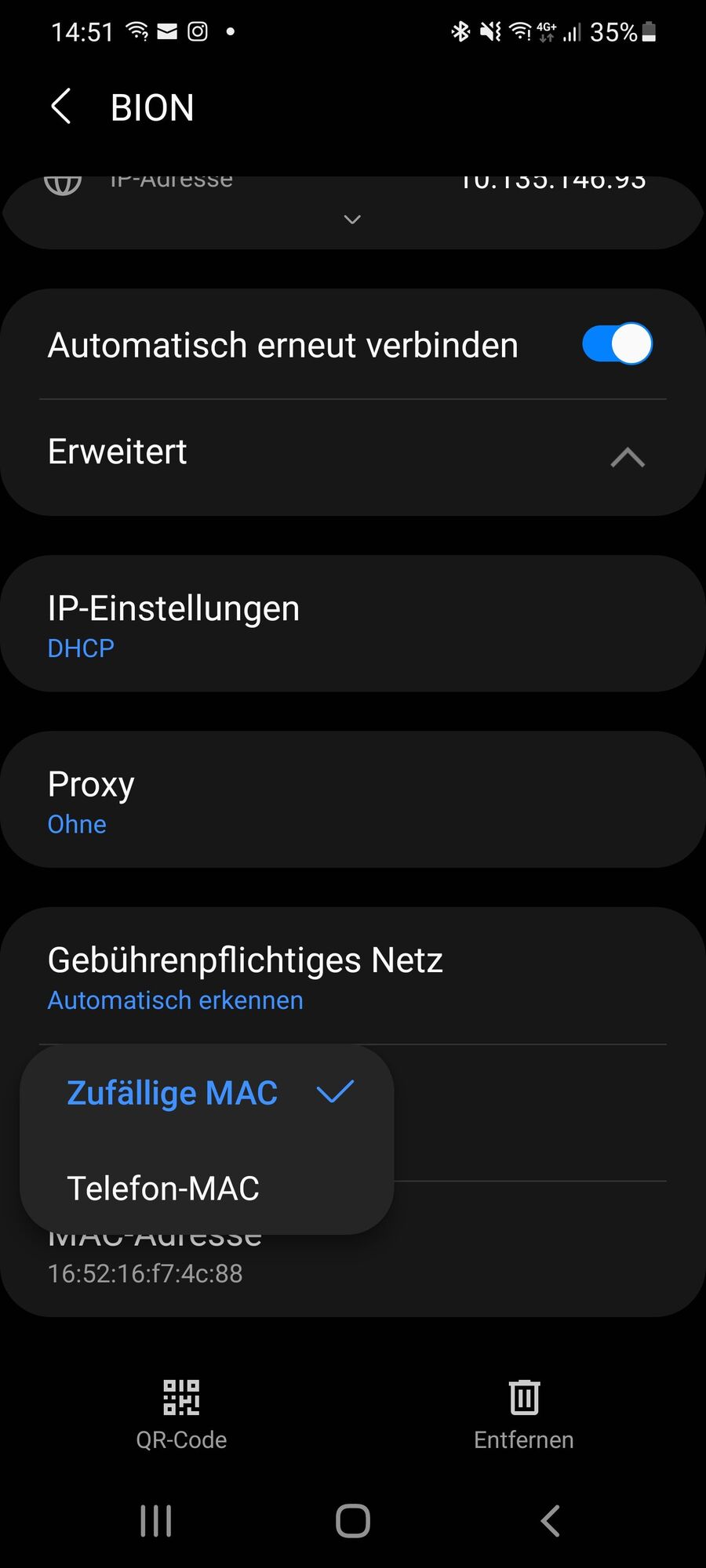This screenshot has width=706, height=1568.
Task: Tap the home button
Action: [351, 1519]
